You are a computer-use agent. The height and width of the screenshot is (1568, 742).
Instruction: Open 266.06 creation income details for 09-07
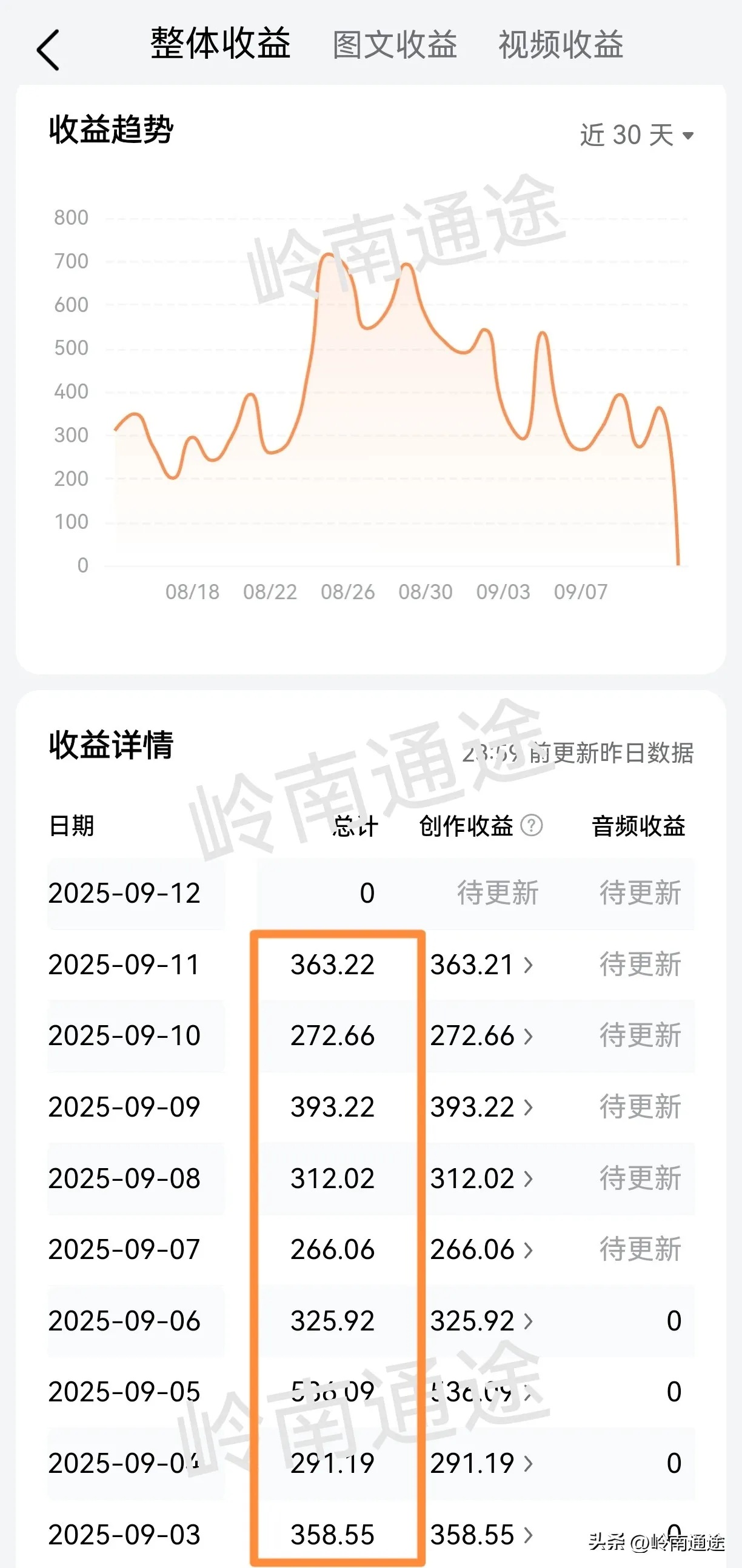click(x=482, y=1250)
